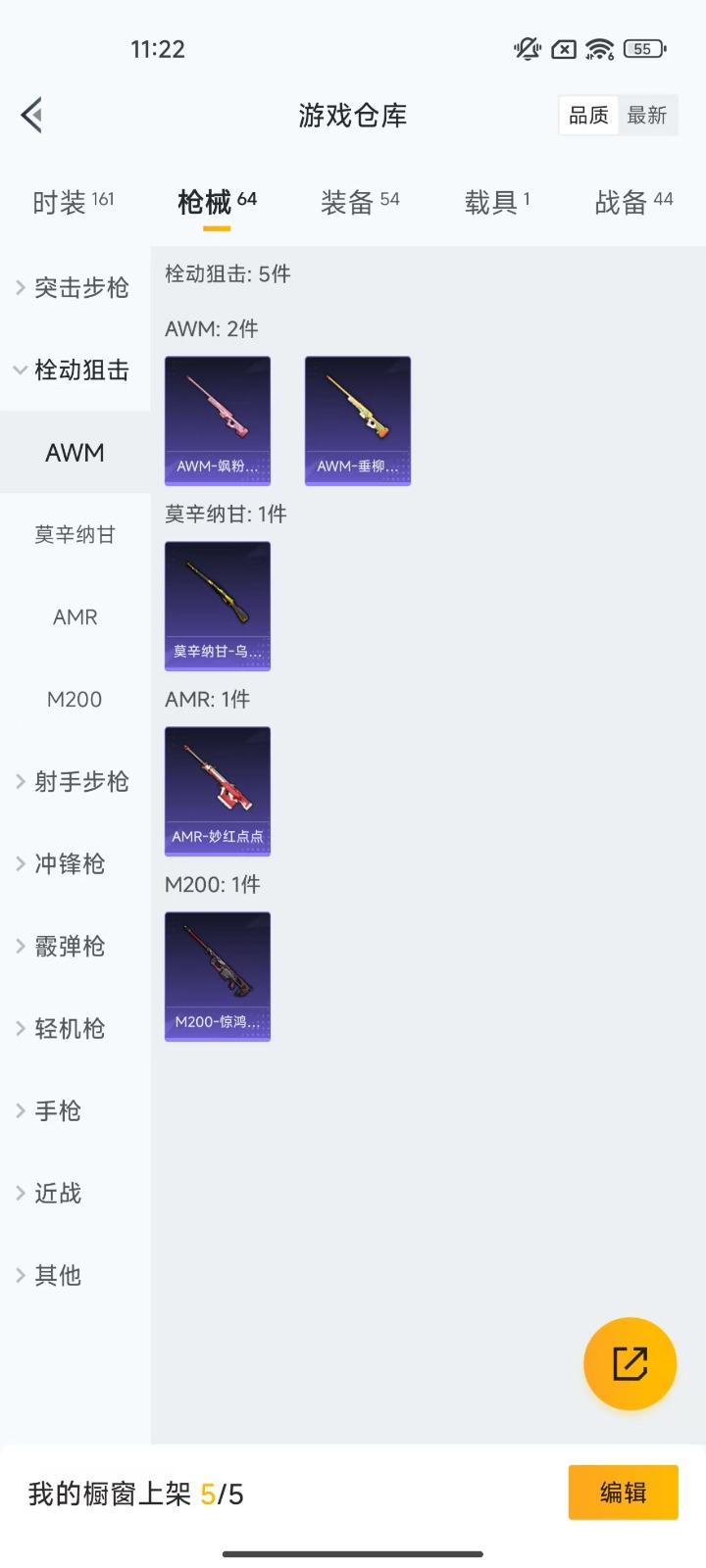706x1568 pixels.
Task: Collapse the 栓动狙击 category
Action: pos(76,369)
